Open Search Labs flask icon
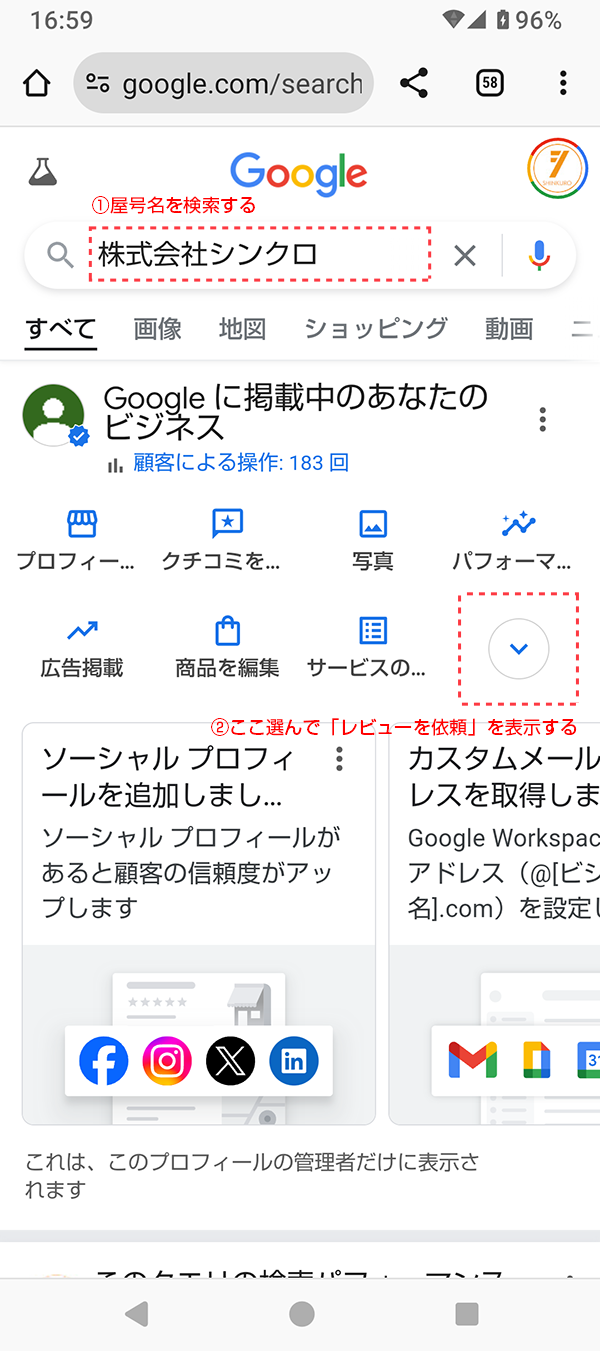600x1351 pixels. click(42, 172)
